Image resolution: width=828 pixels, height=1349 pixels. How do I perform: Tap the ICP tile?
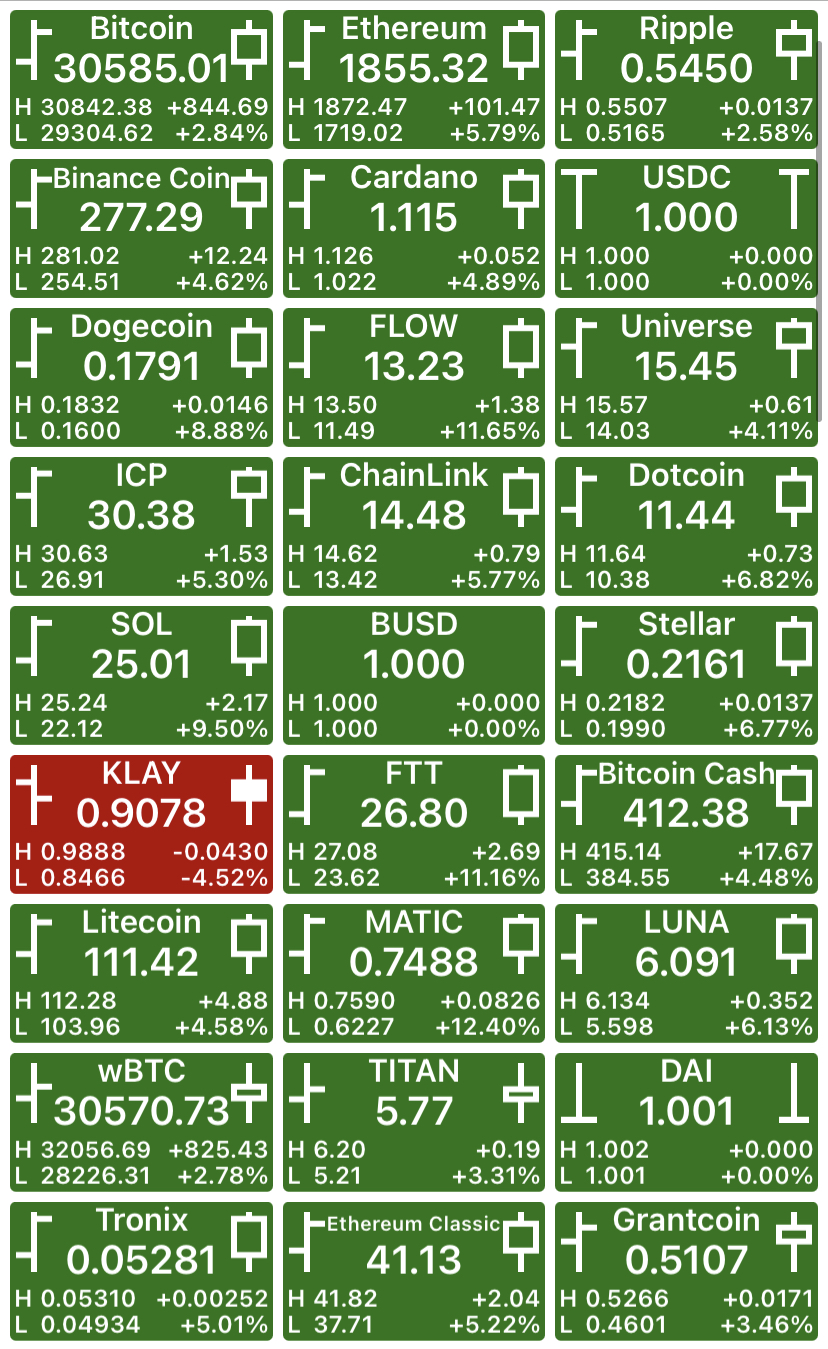(141, 527)
